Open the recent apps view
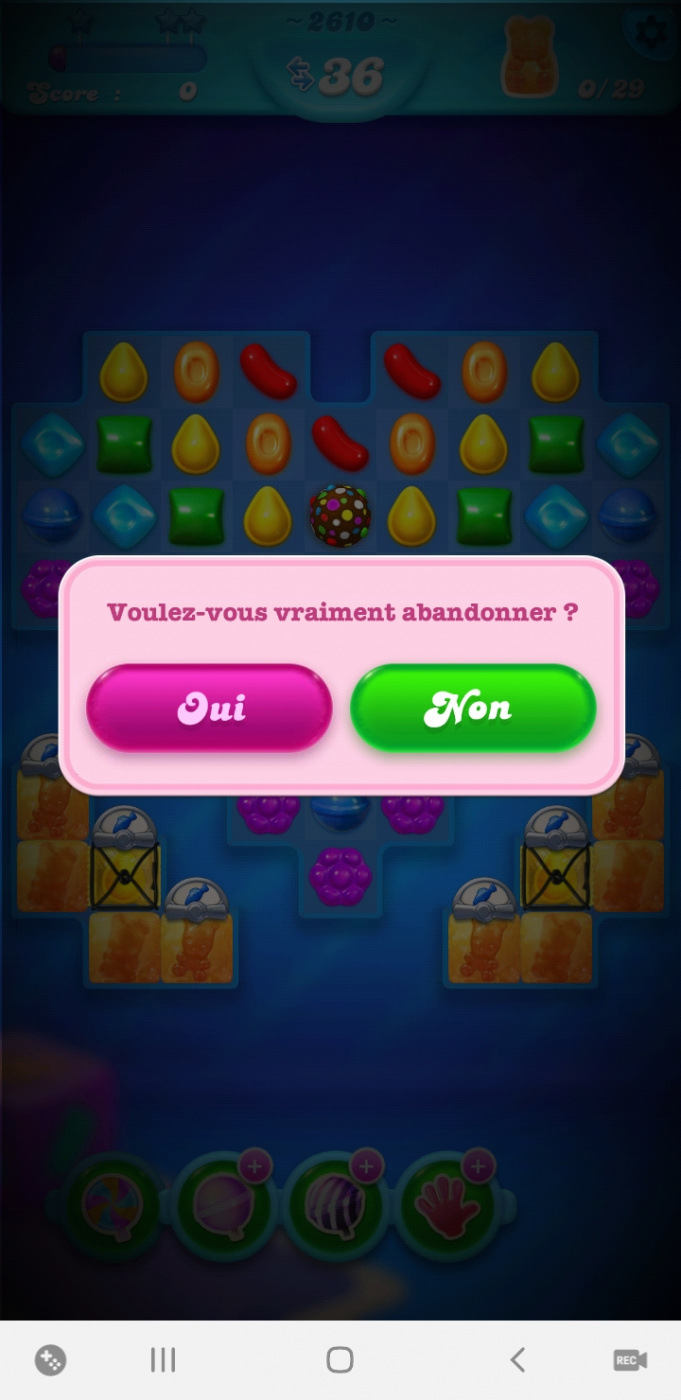The width and height of the screenshot is (681, 1400). tap(162, 1359)
